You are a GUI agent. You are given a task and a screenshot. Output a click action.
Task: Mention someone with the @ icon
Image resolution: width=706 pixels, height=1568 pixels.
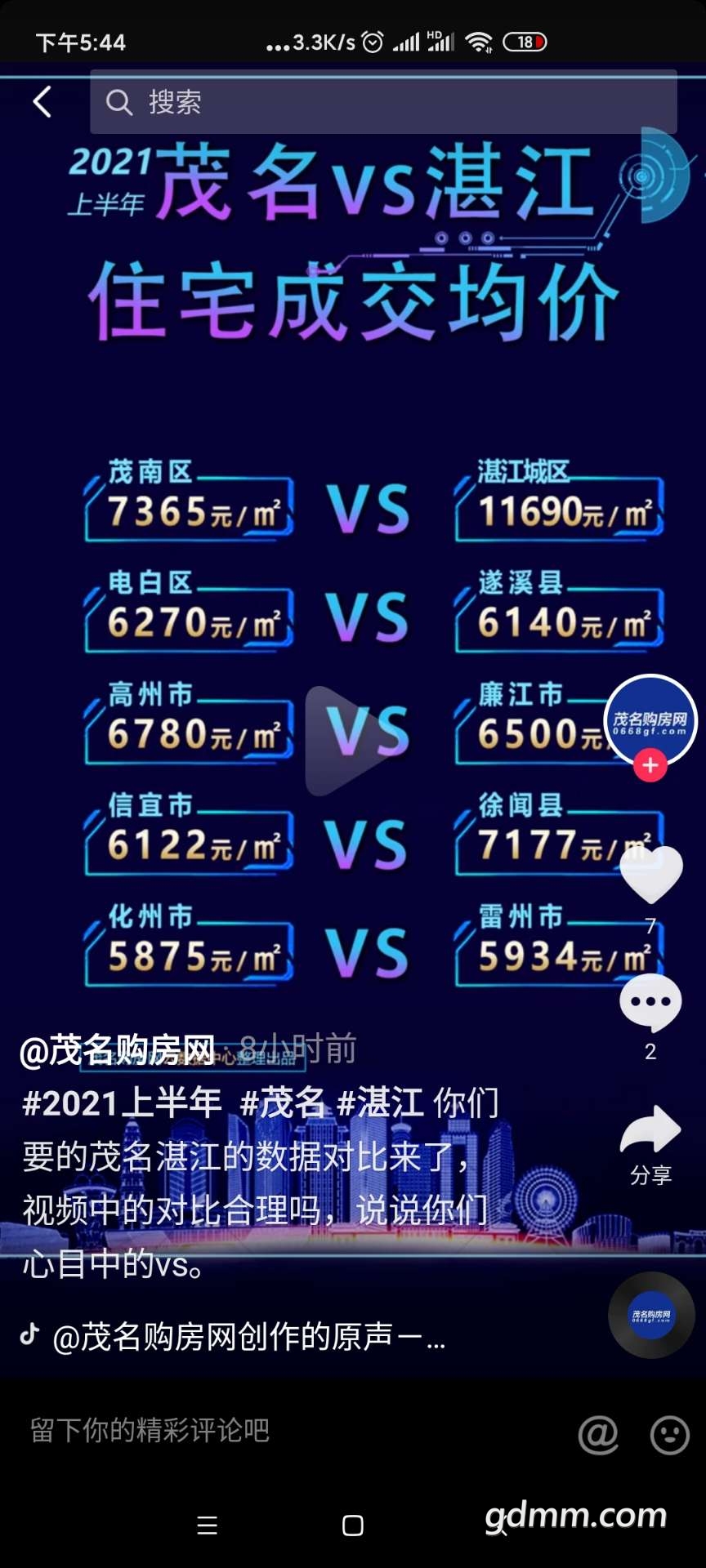pyautogui.click(x=599, y=1434)
